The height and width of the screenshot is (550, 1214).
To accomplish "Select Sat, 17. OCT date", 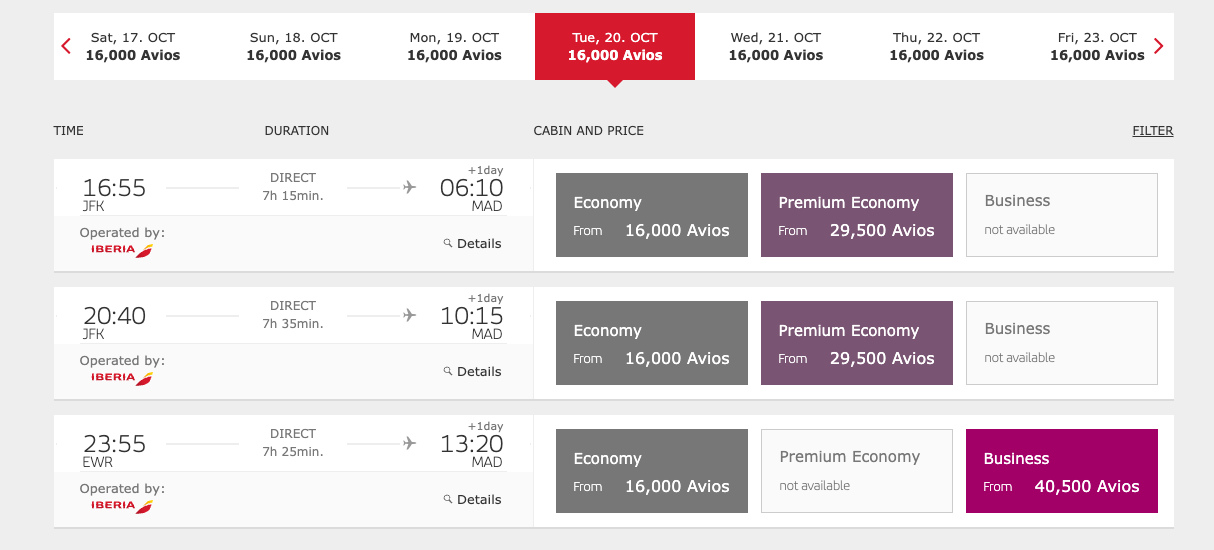I will coord(133,46).
